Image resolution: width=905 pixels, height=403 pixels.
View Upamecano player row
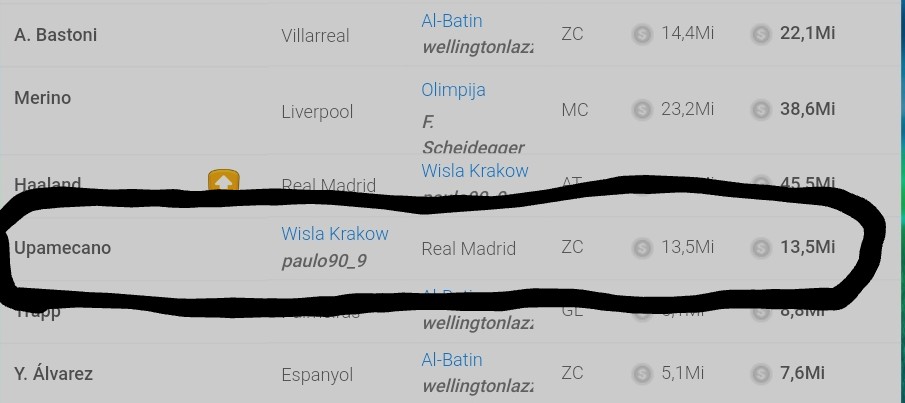[x=62, y=247]
